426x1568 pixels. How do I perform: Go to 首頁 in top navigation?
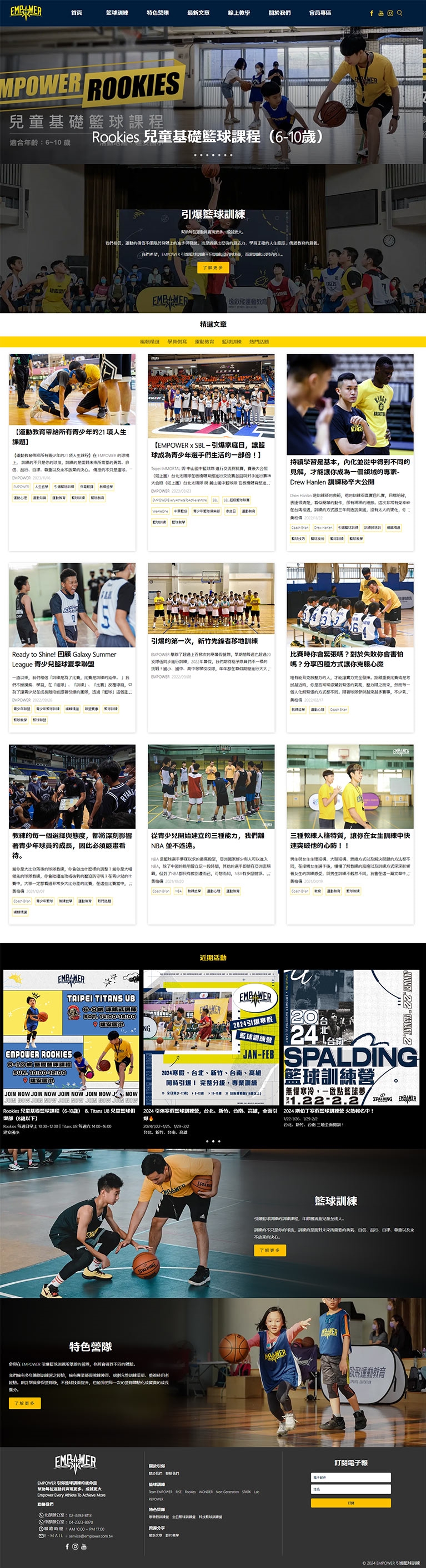tap(76, 13)
